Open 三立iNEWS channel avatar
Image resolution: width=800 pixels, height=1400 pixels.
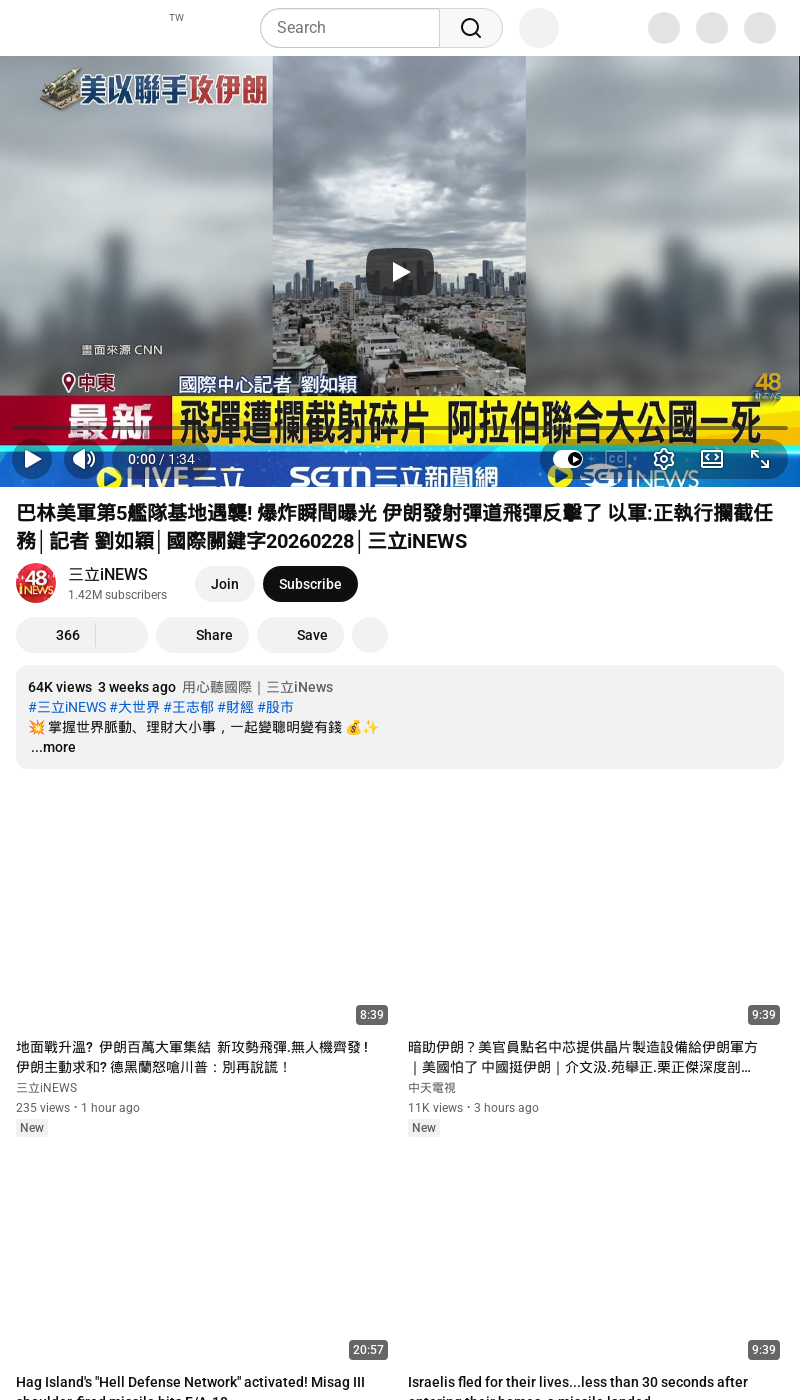tap(36, 583)
